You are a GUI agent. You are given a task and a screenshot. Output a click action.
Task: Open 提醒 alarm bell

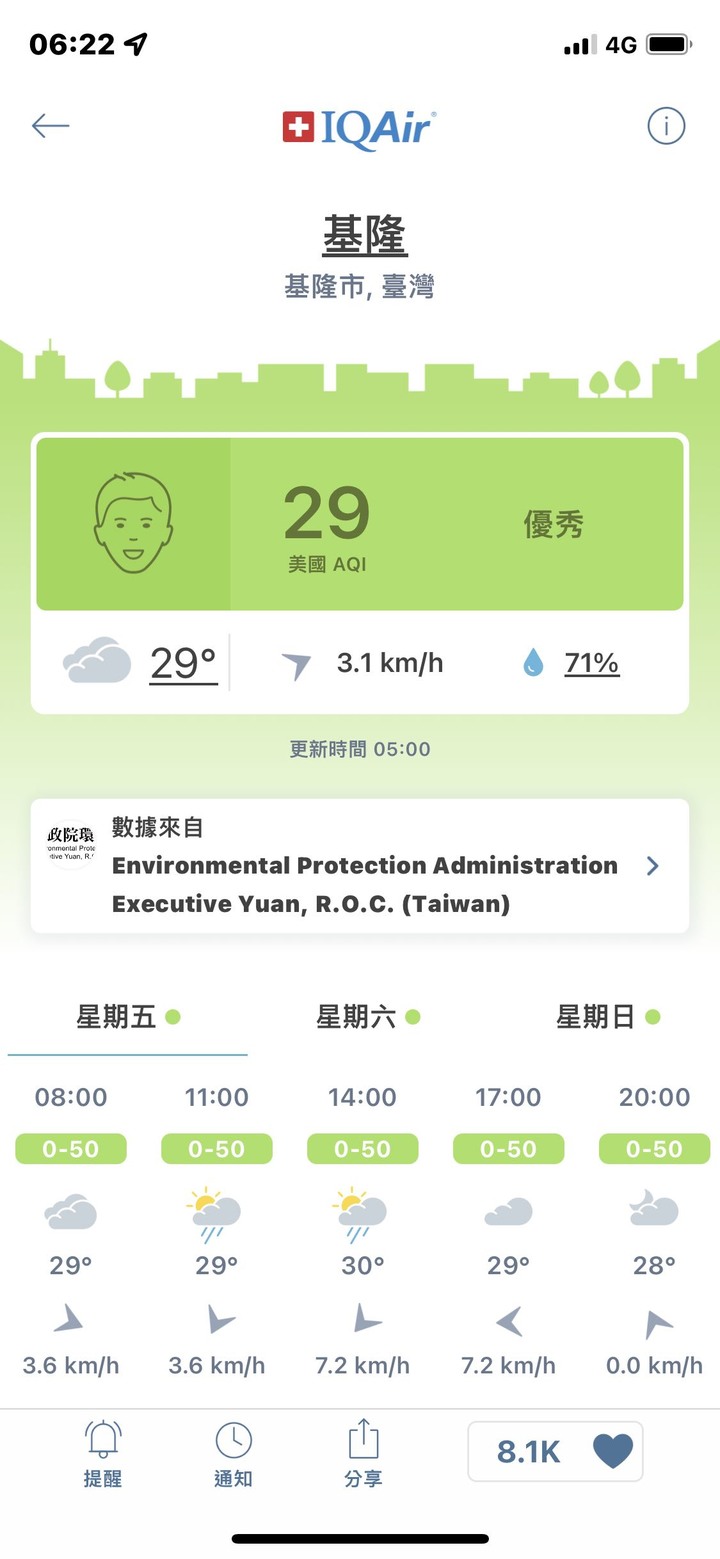[102, 1453]
